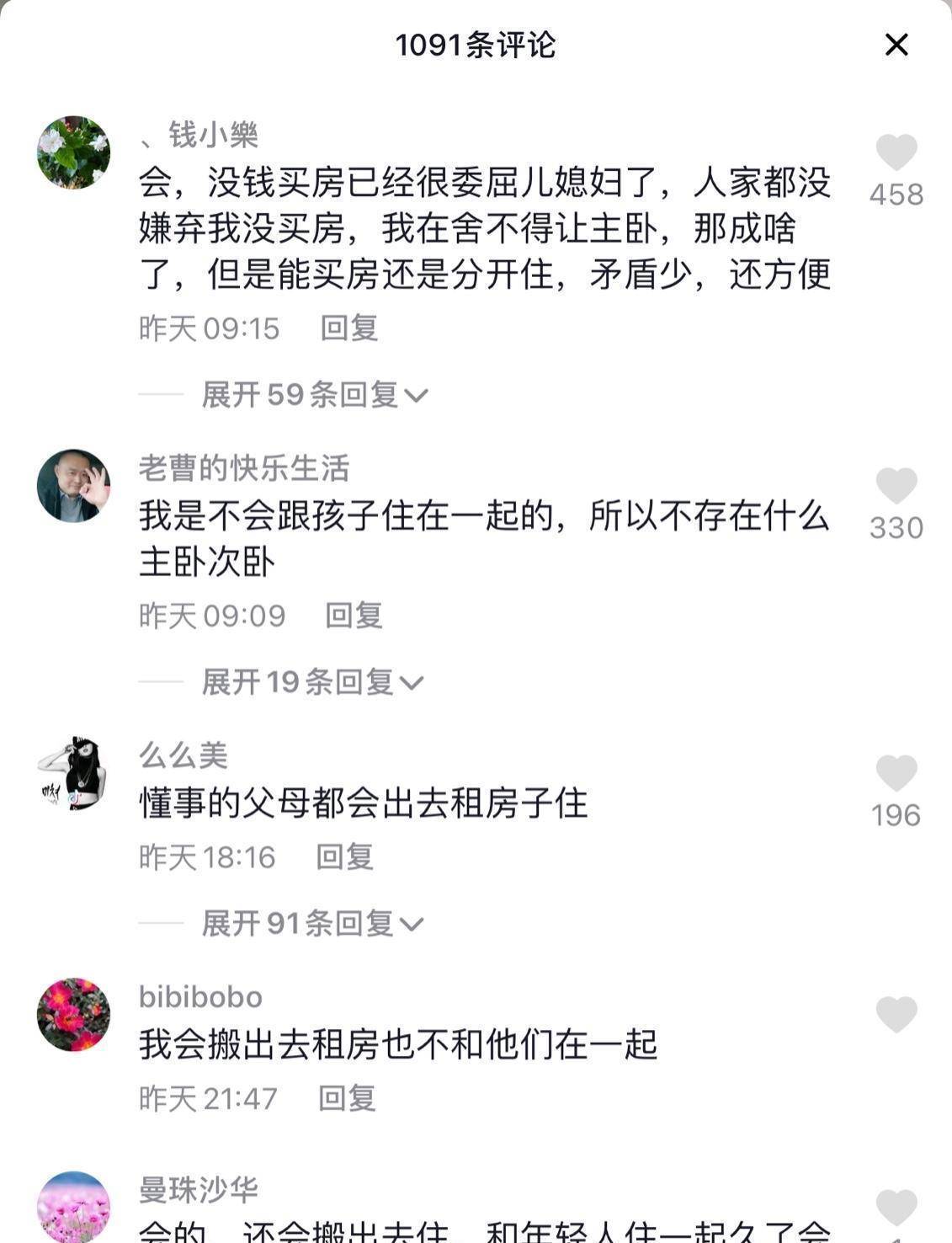
Task: Reply to bibibobo's comment
Action: pyautogui.click(x=347, y=1098)
